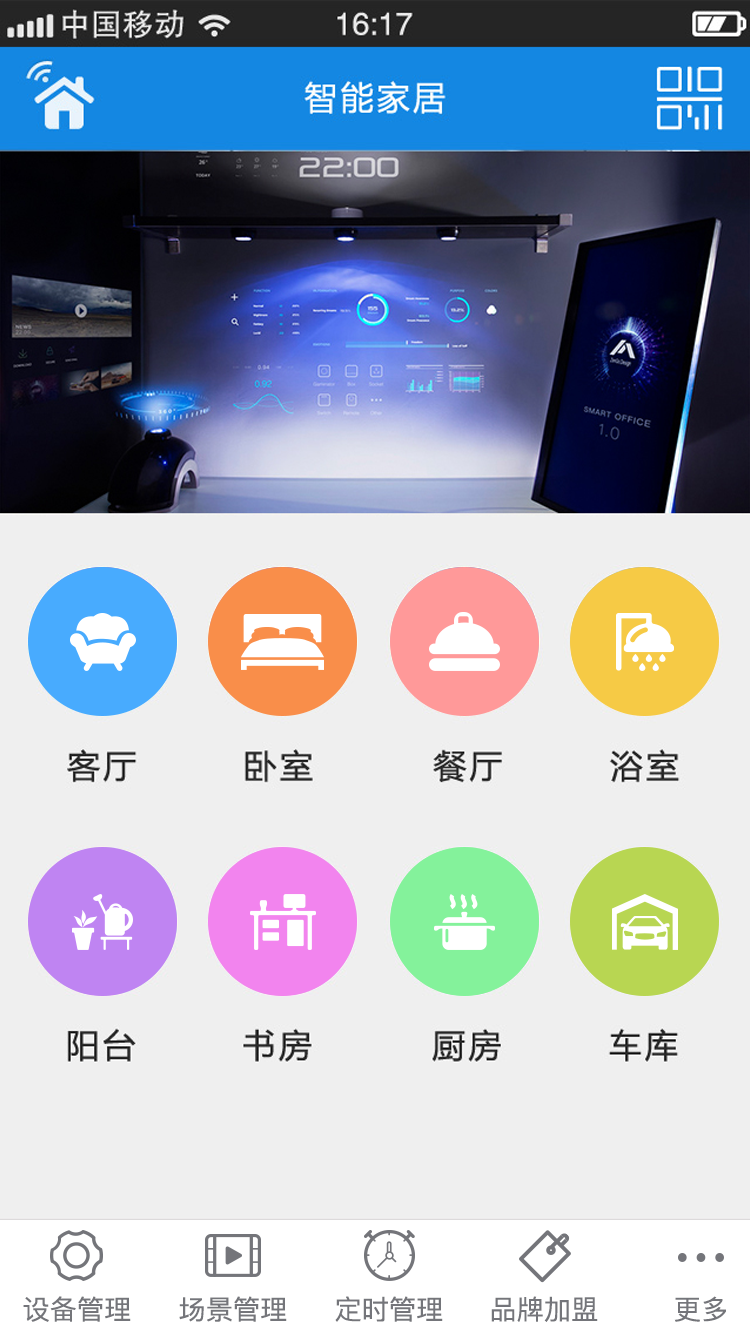Open the 车库 garage
750x1334 pixels.
644,921
